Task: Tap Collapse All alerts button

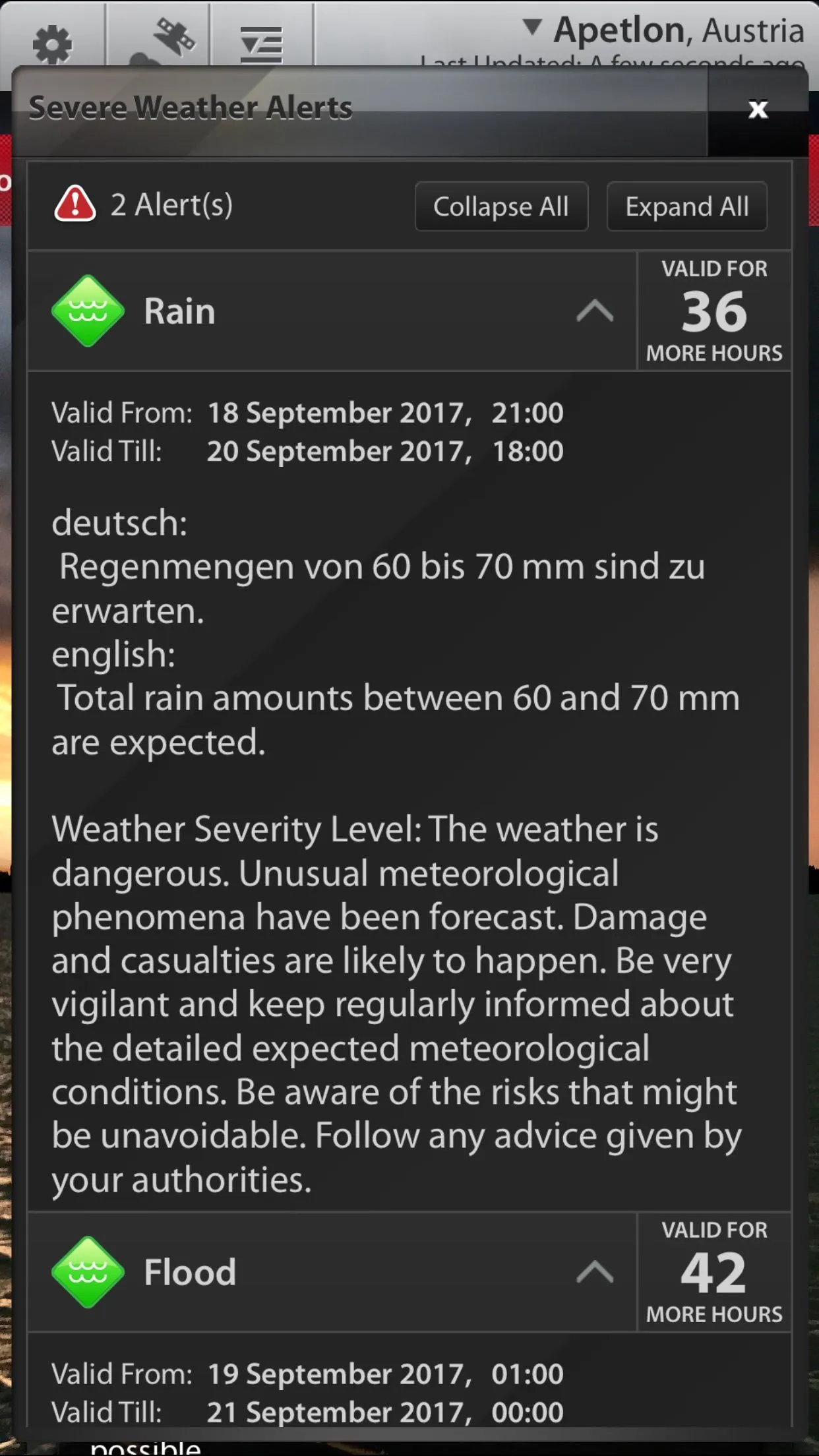Action: tap(501, 206)
